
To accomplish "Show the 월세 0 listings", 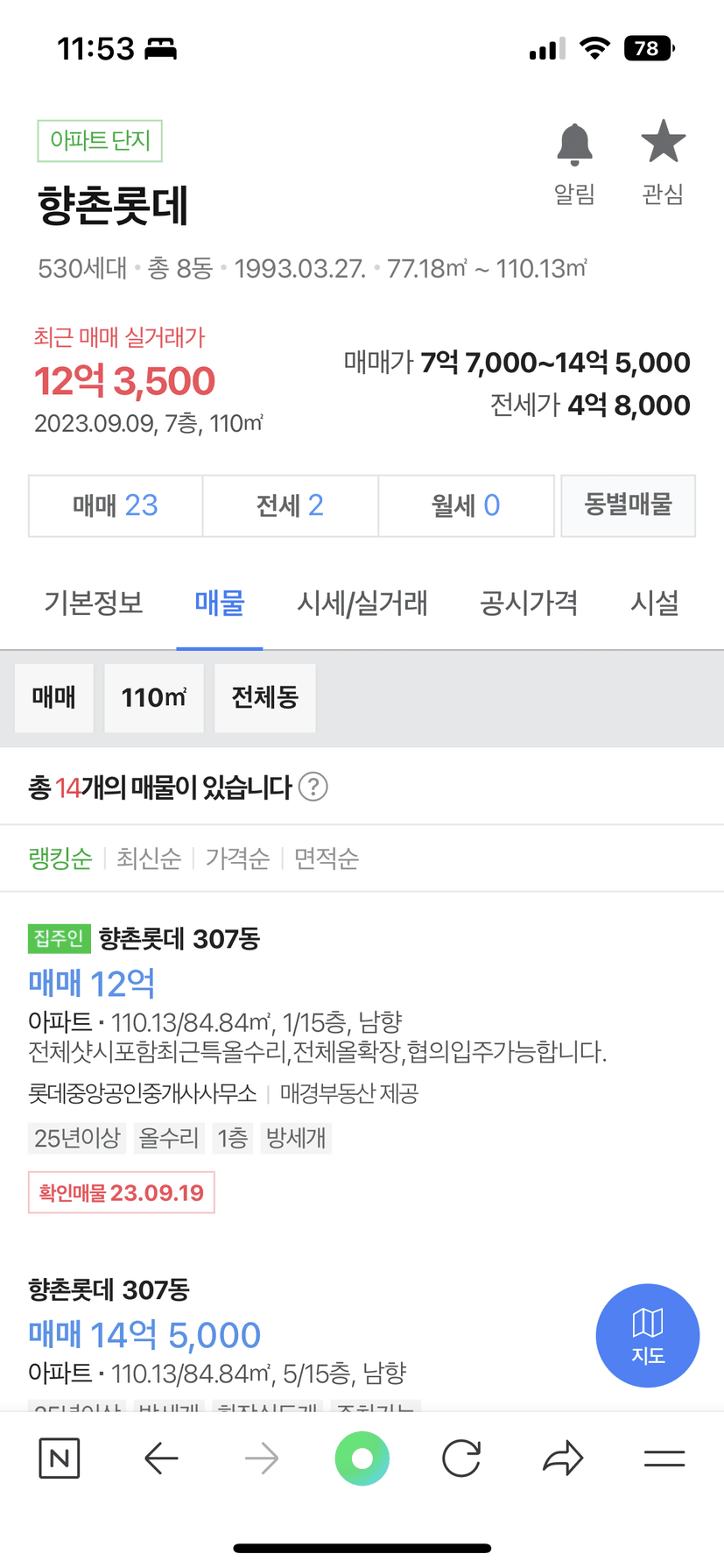I will [466, 505].
